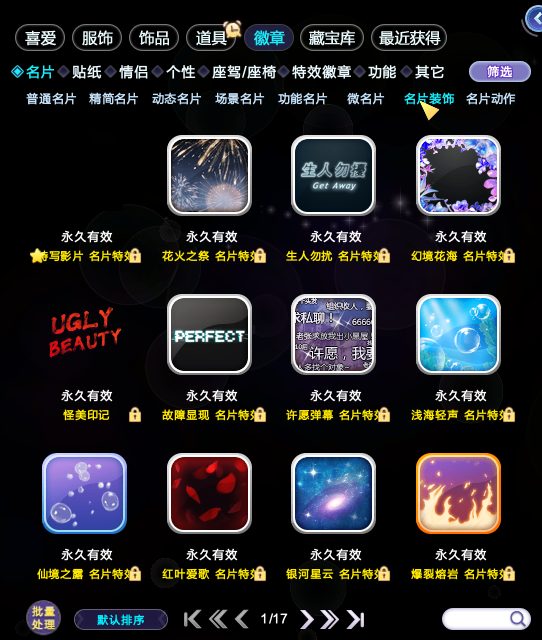The width and height of the screenshot is (542, 640).
Task: Jump to the last page
Action: pyautogui.click(x=355, y=619)
